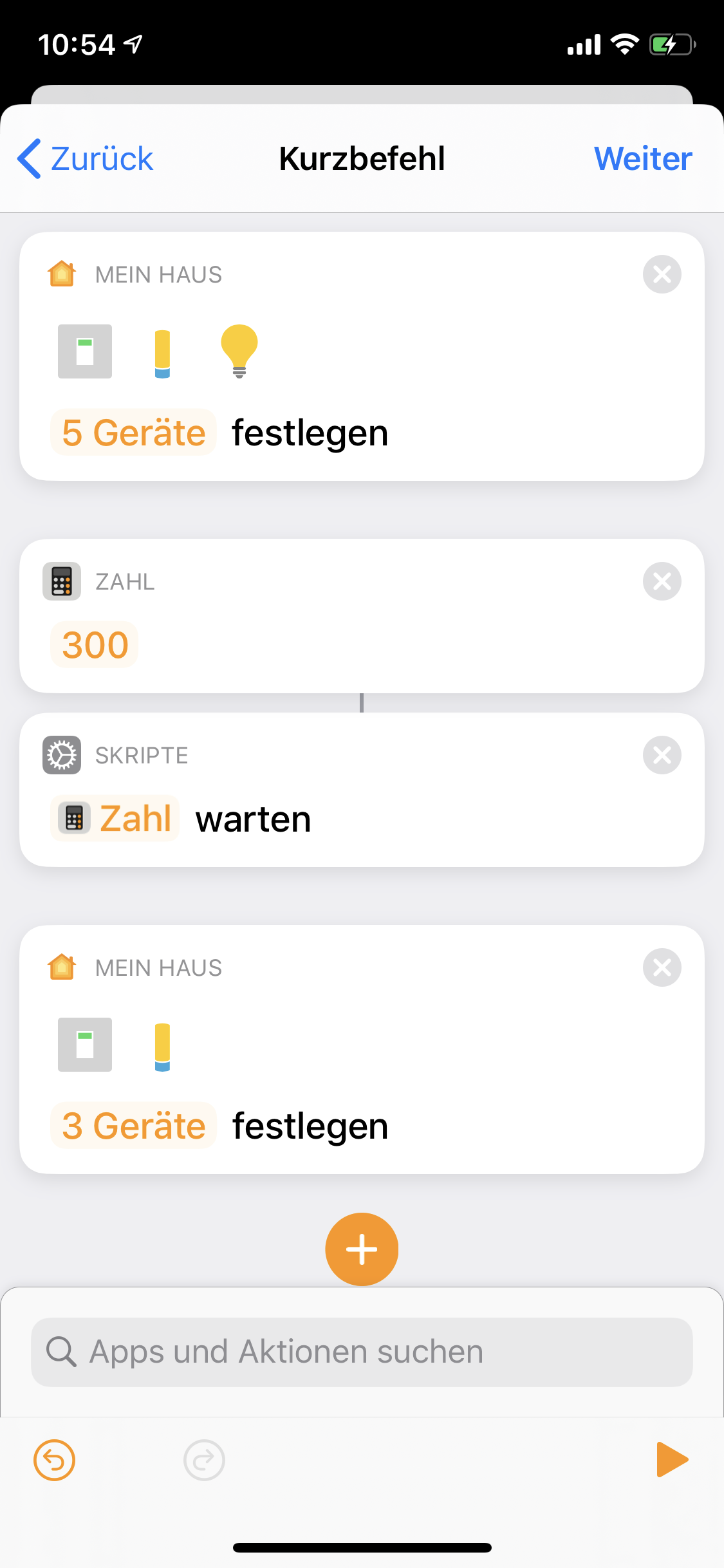
Task: Change the number value 300
Action: [x=95, y=645]
